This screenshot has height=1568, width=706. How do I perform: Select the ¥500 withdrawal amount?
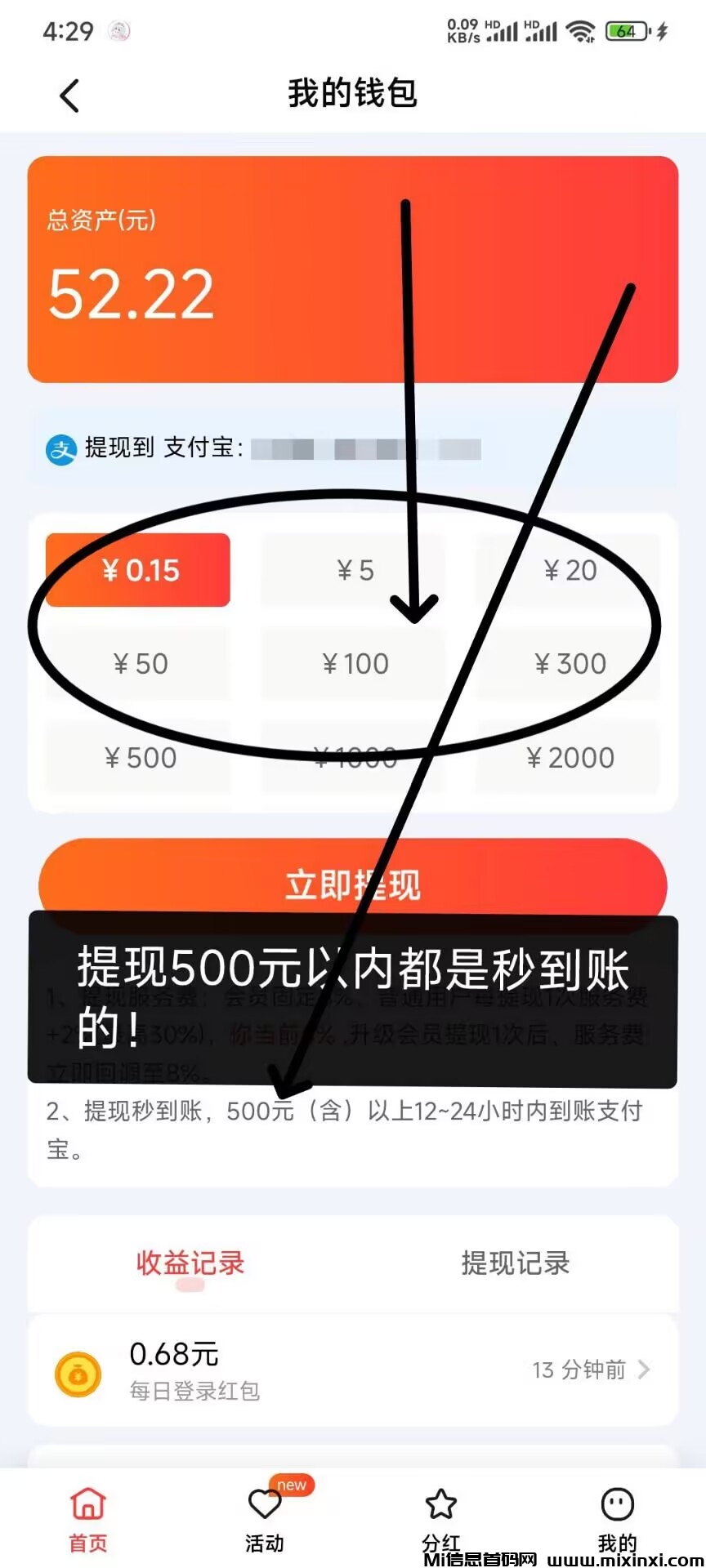pyautogui.click(x=138, y=758)
